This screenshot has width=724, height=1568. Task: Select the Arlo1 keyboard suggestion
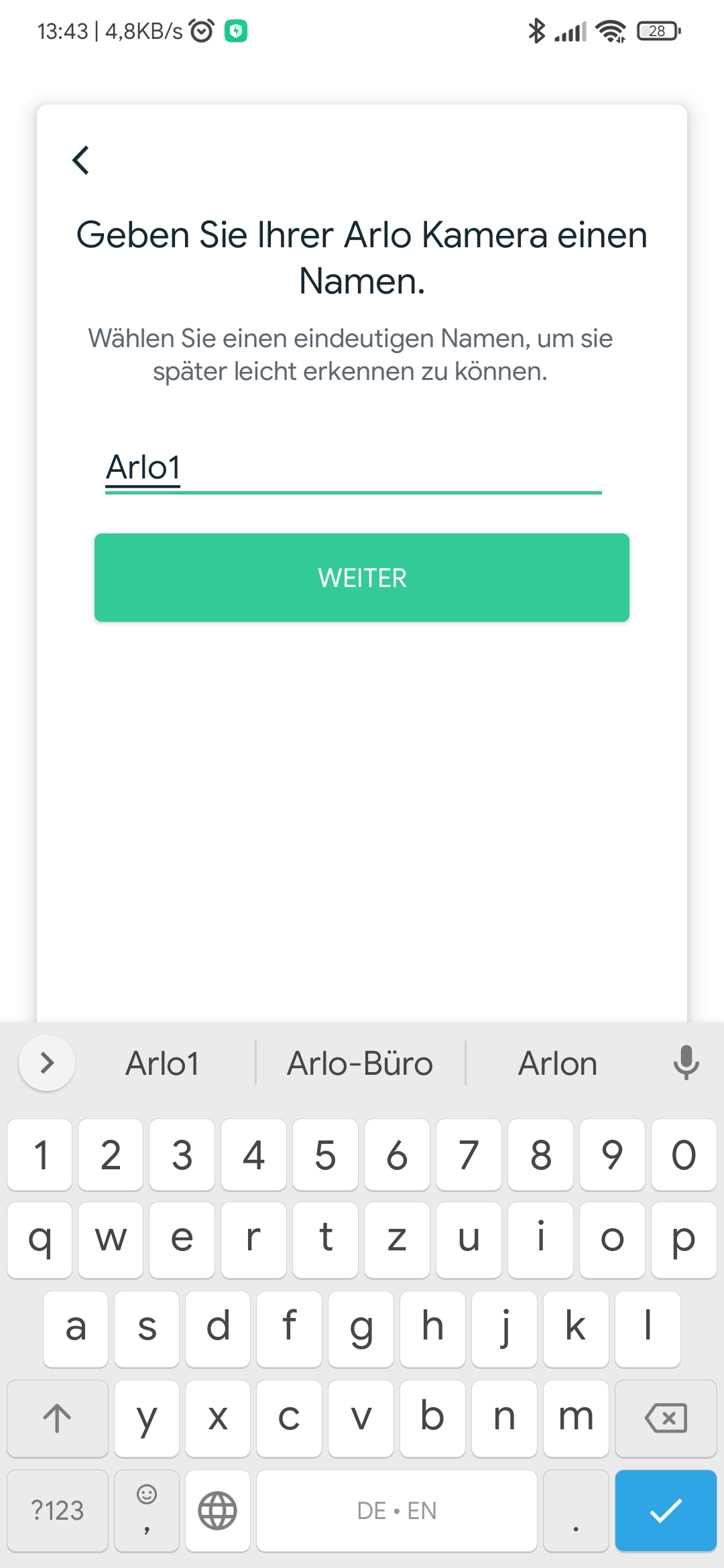pyautogui.click(x=163, y=1063)
